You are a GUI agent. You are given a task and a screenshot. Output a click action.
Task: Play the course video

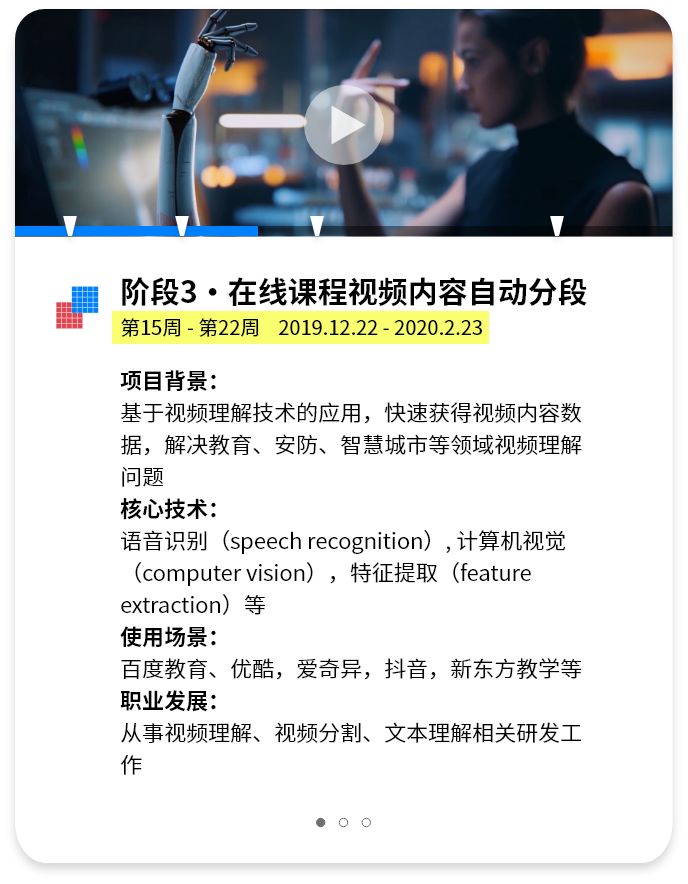[x=344, y=125]
